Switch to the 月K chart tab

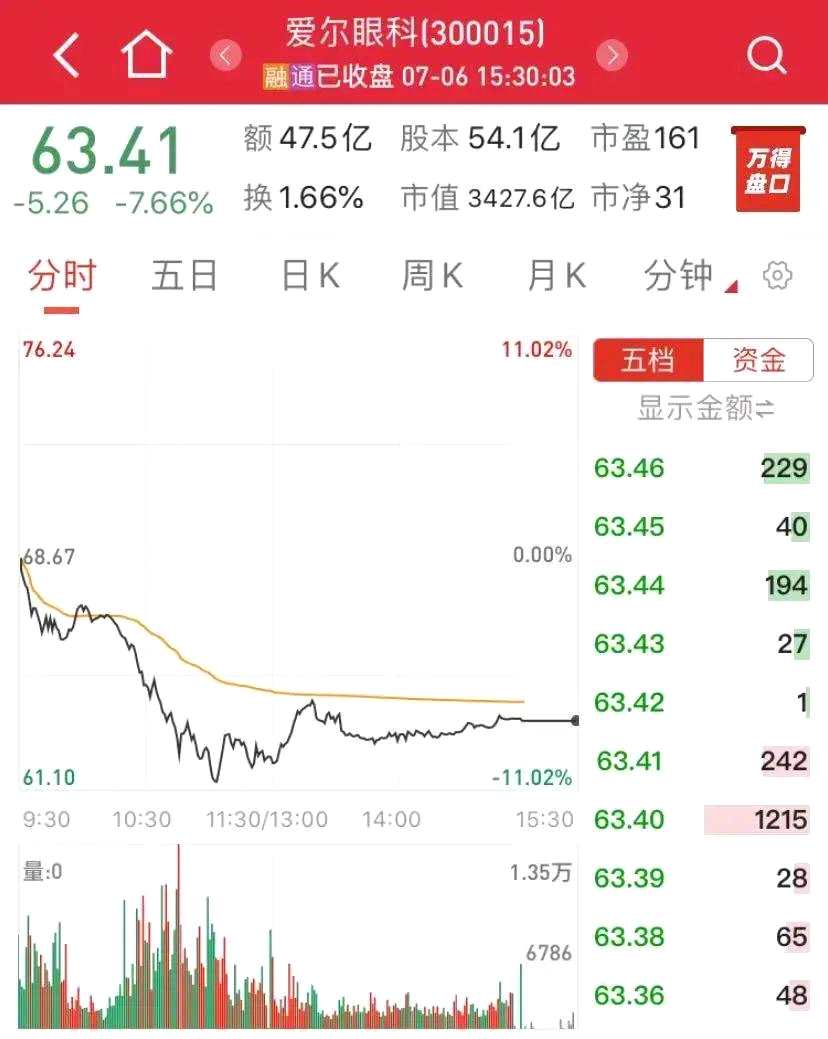[556, 275]
